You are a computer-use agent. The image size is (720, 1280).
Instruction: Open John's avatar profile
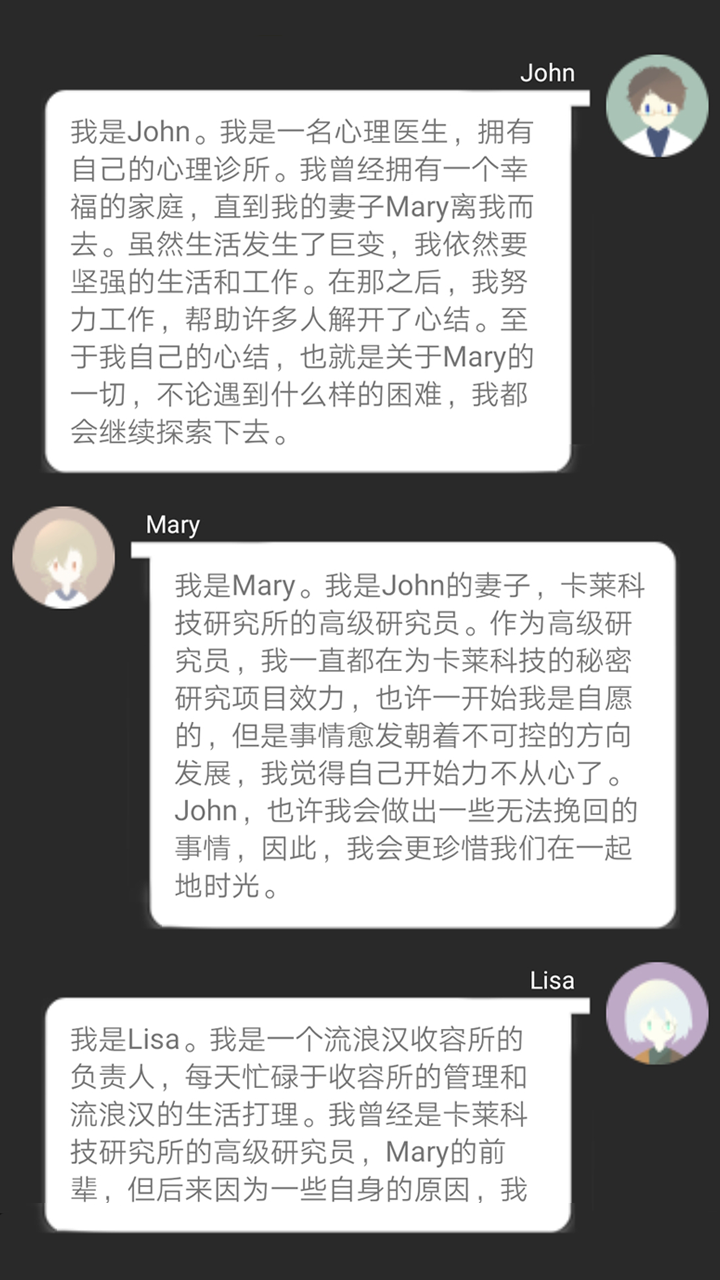tap(657, 106)
